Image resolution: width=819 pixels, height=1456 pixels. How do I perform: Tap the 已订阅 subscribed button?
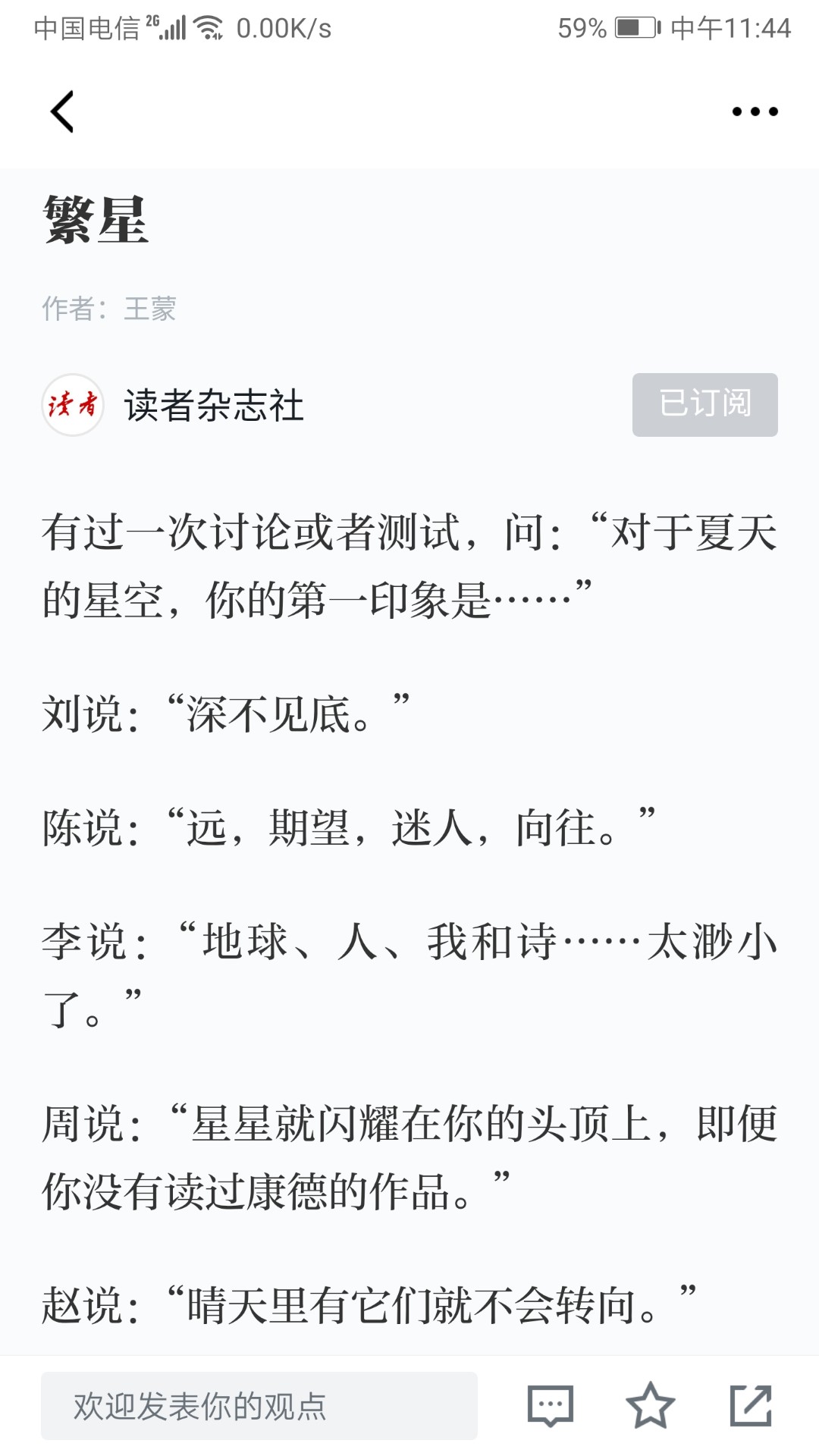(x=704, y=404)
